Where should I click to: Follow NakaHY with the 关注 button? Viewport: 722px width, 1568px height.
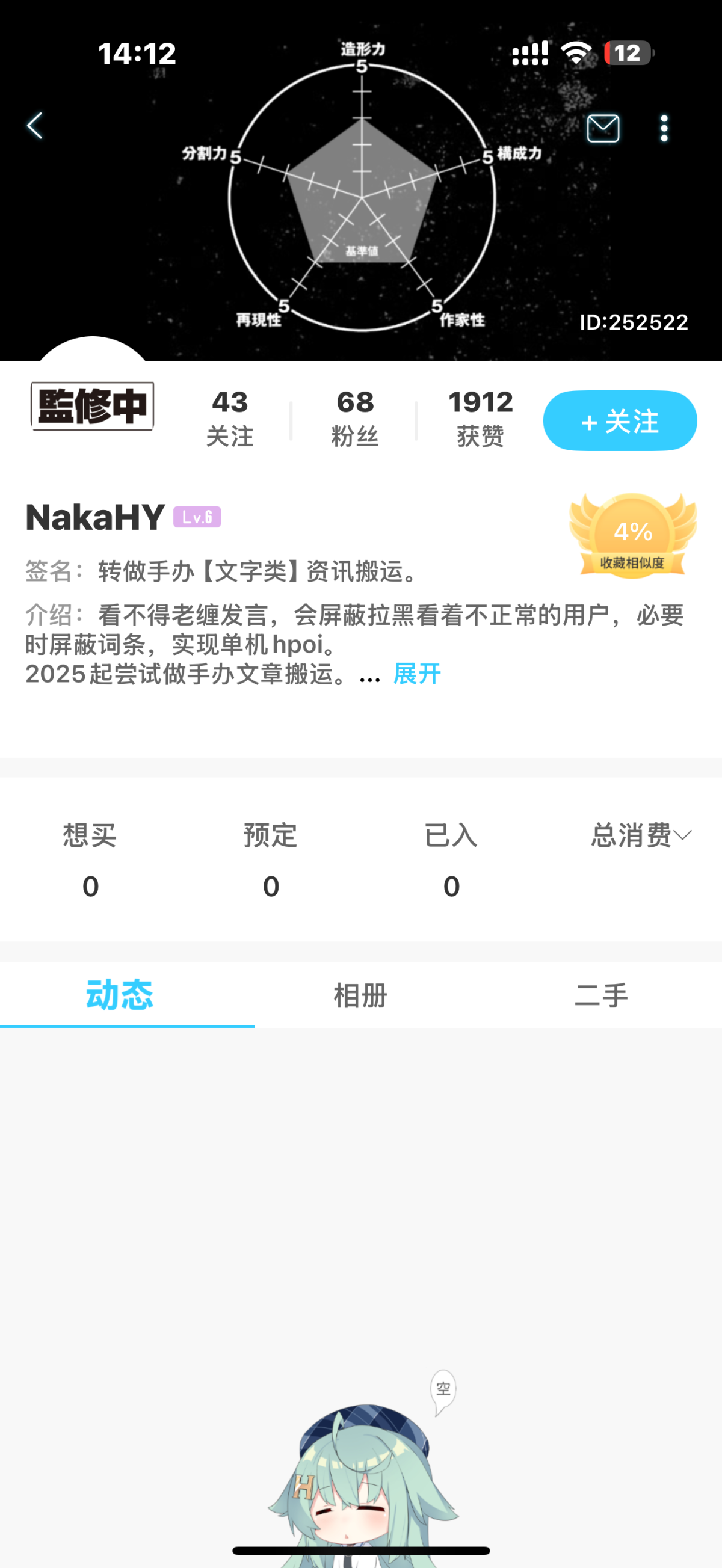(x=620, y=420)
